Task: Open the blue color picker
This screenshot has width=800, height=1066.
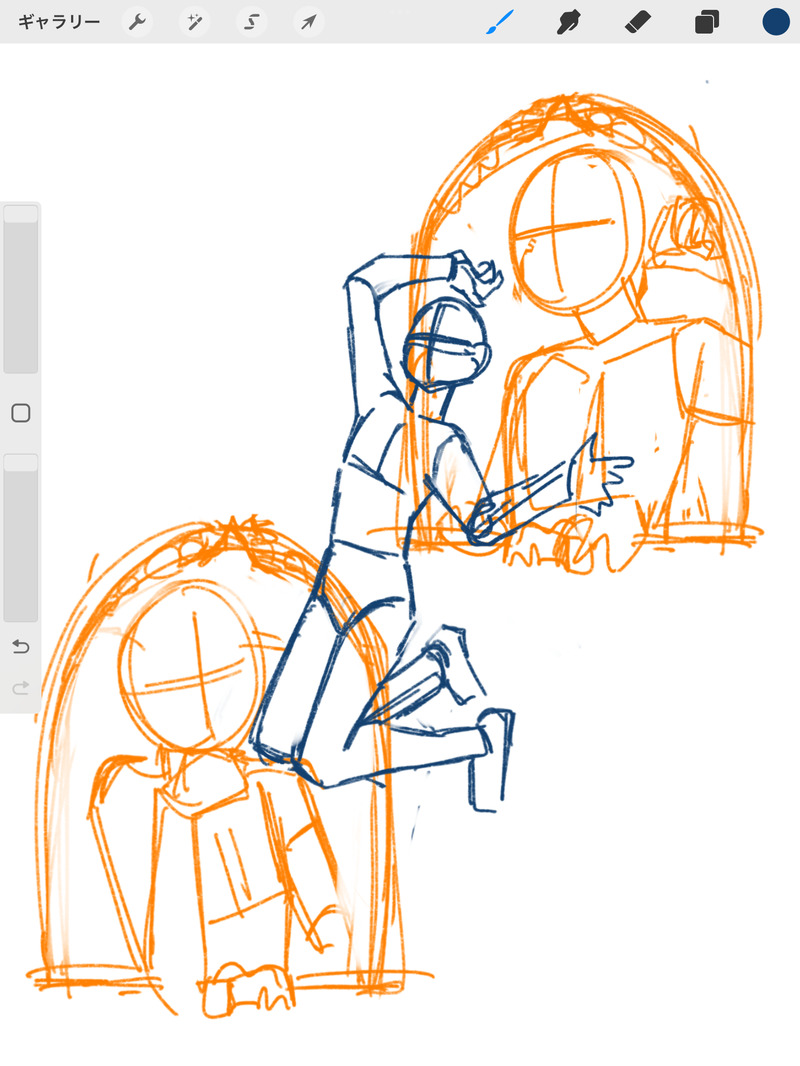Action: click(x=776, y=21)
